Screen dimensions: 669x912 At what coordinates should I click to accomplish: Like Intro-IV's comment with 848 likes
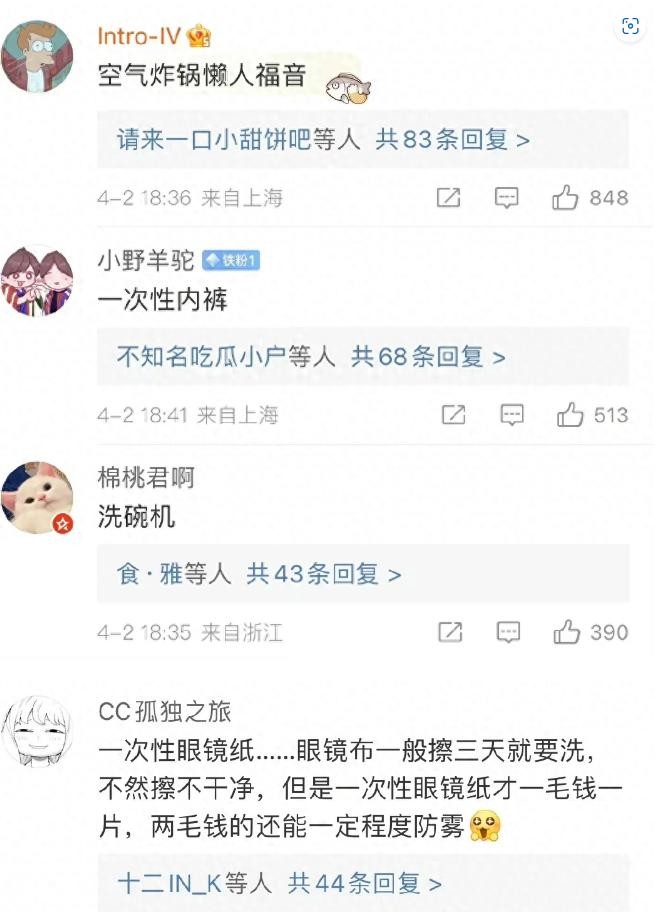(566, 198)
